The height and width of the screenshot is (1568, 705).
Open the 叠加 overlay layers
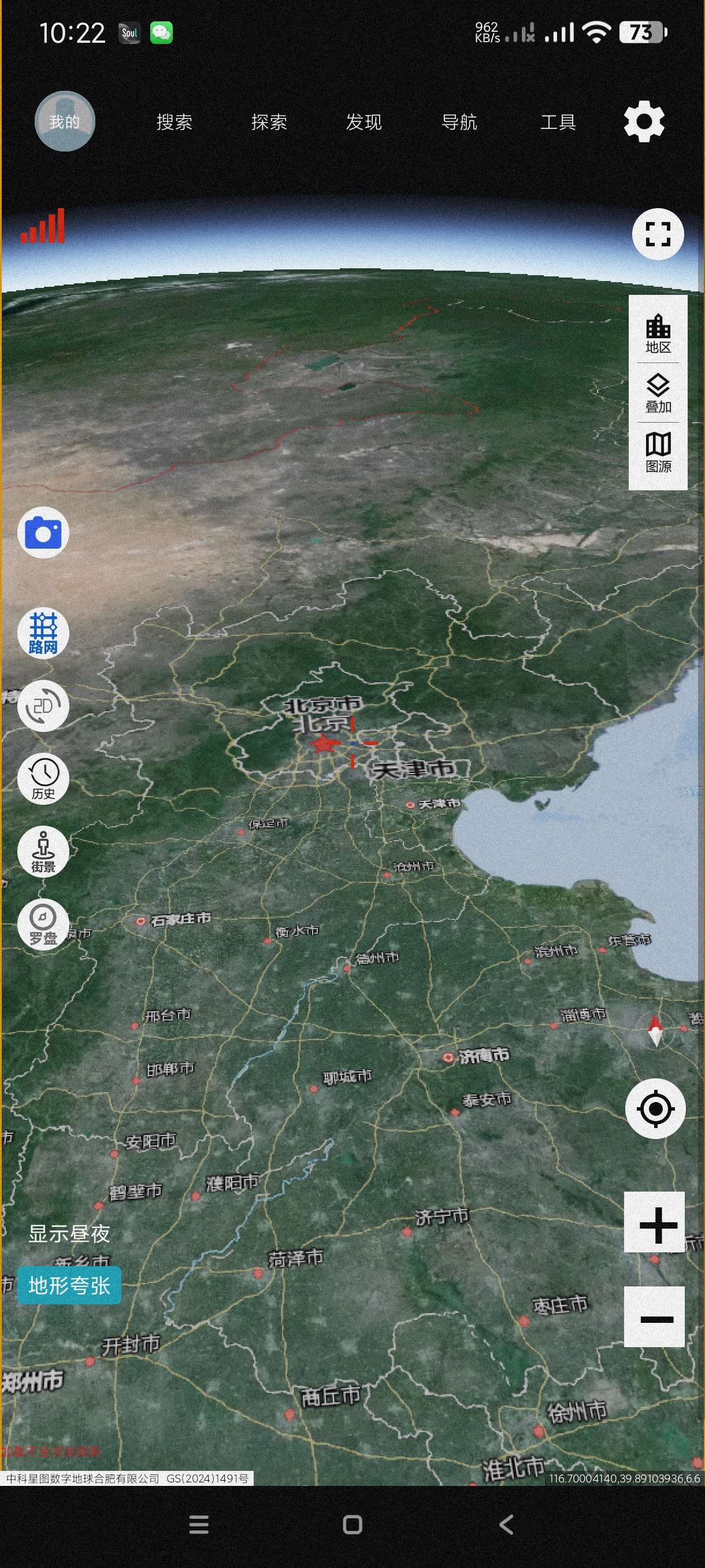coord(658,393)
